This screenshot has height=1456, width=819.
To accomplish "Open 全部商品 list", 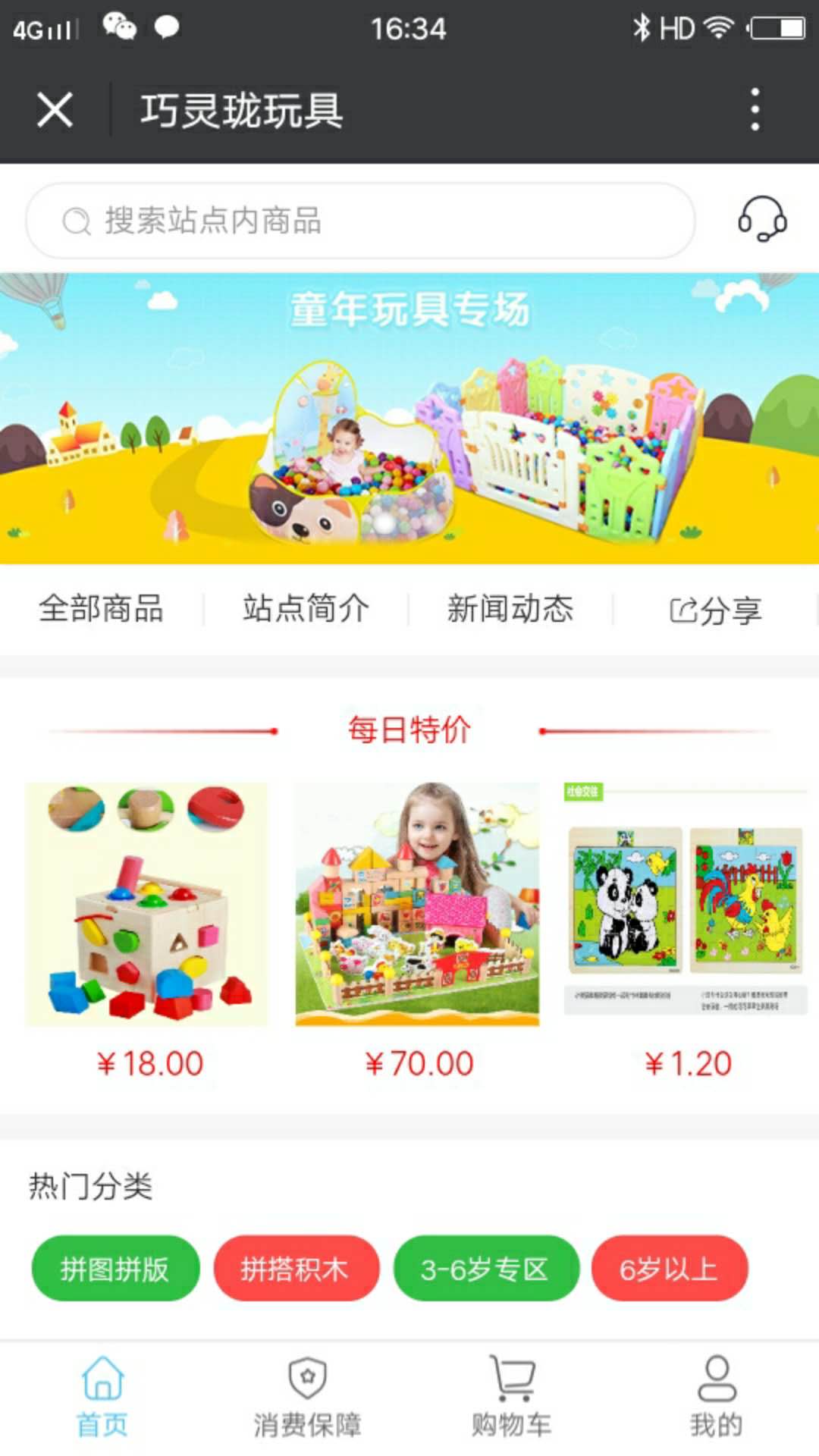I will point(102,609).
